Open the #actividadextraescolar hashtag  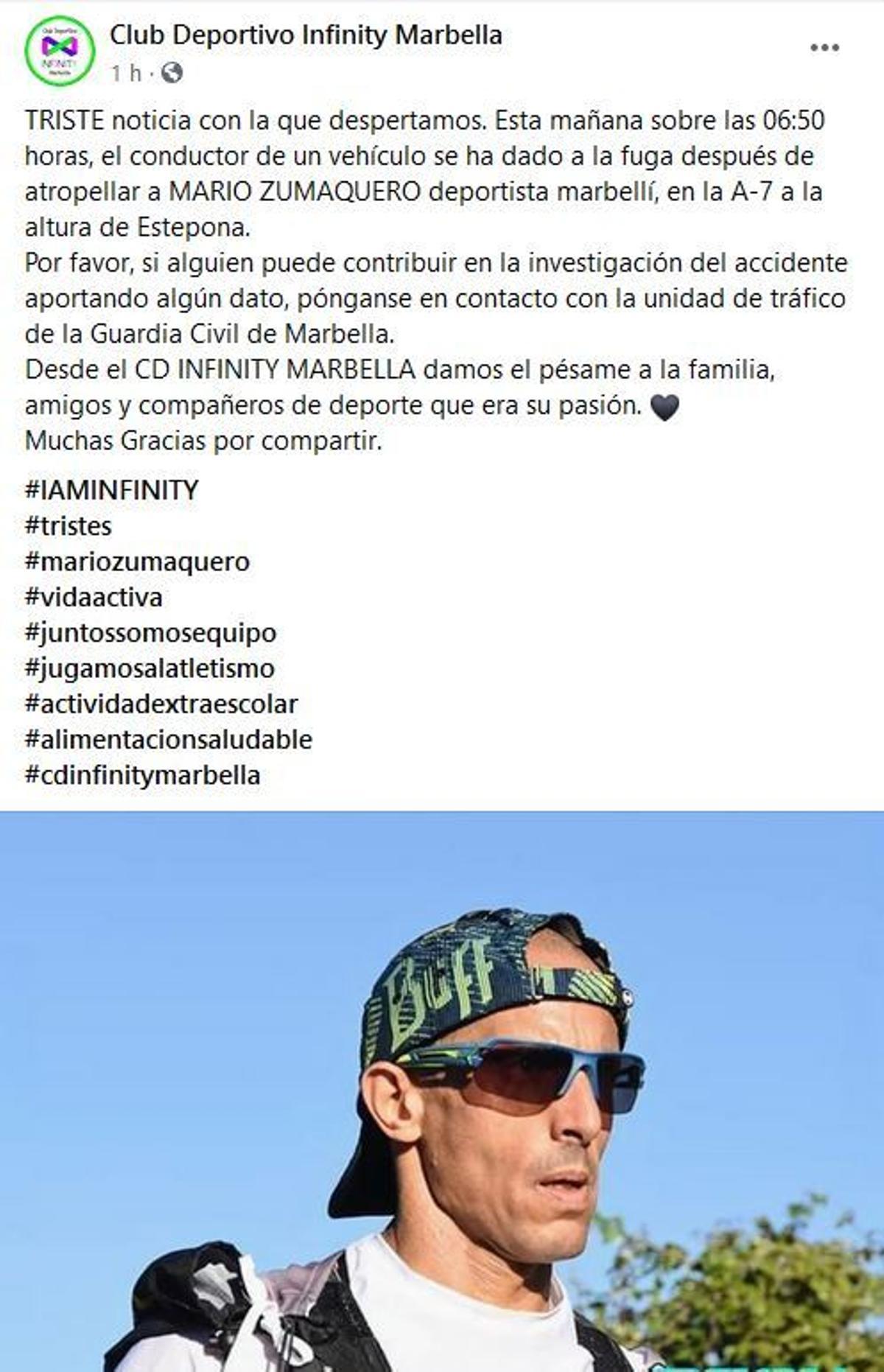coord(161,704)
